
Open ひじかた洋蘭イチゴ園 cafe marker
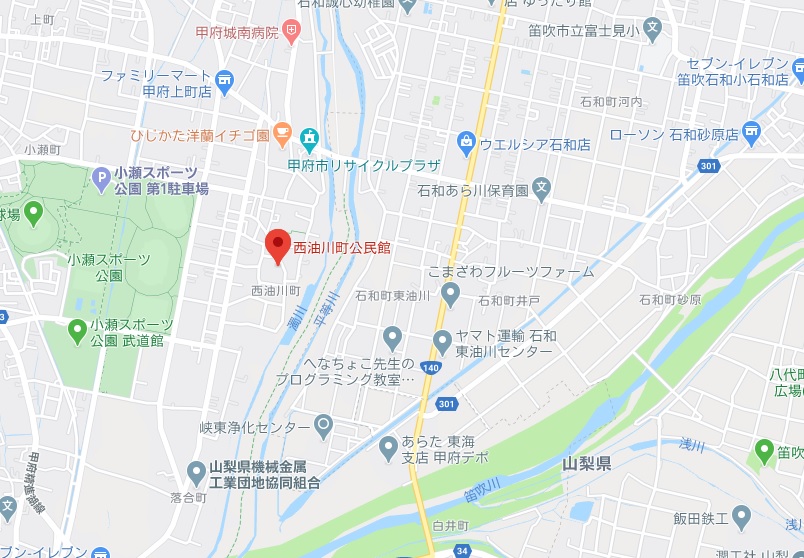(x=283, y=133)
